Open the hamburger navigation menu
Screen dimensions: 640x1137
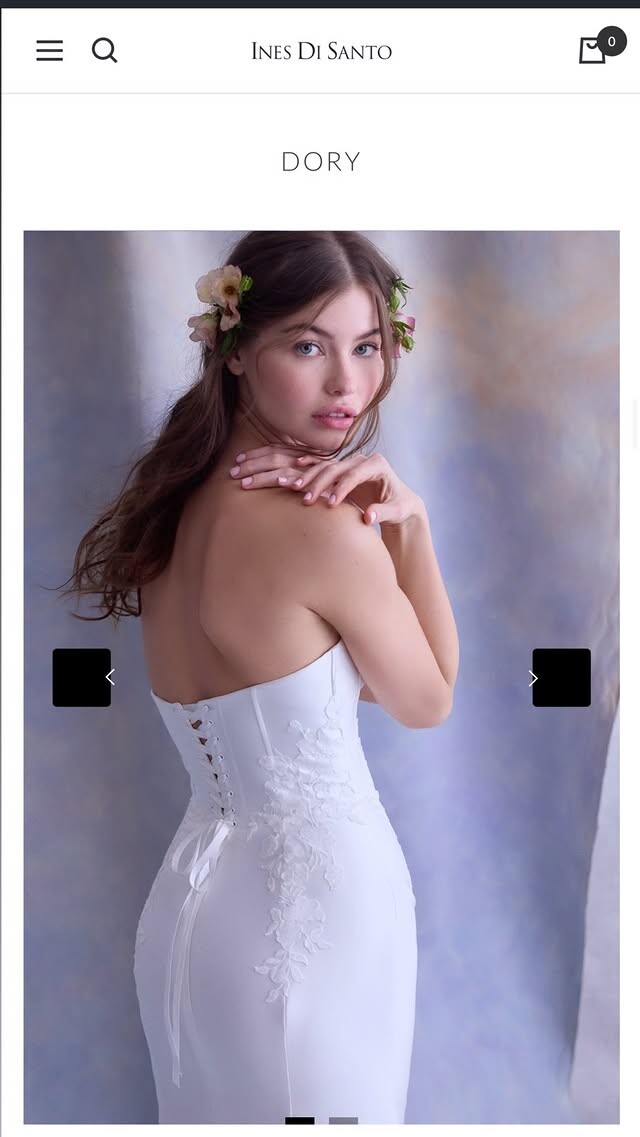click(x=49, y=51)
